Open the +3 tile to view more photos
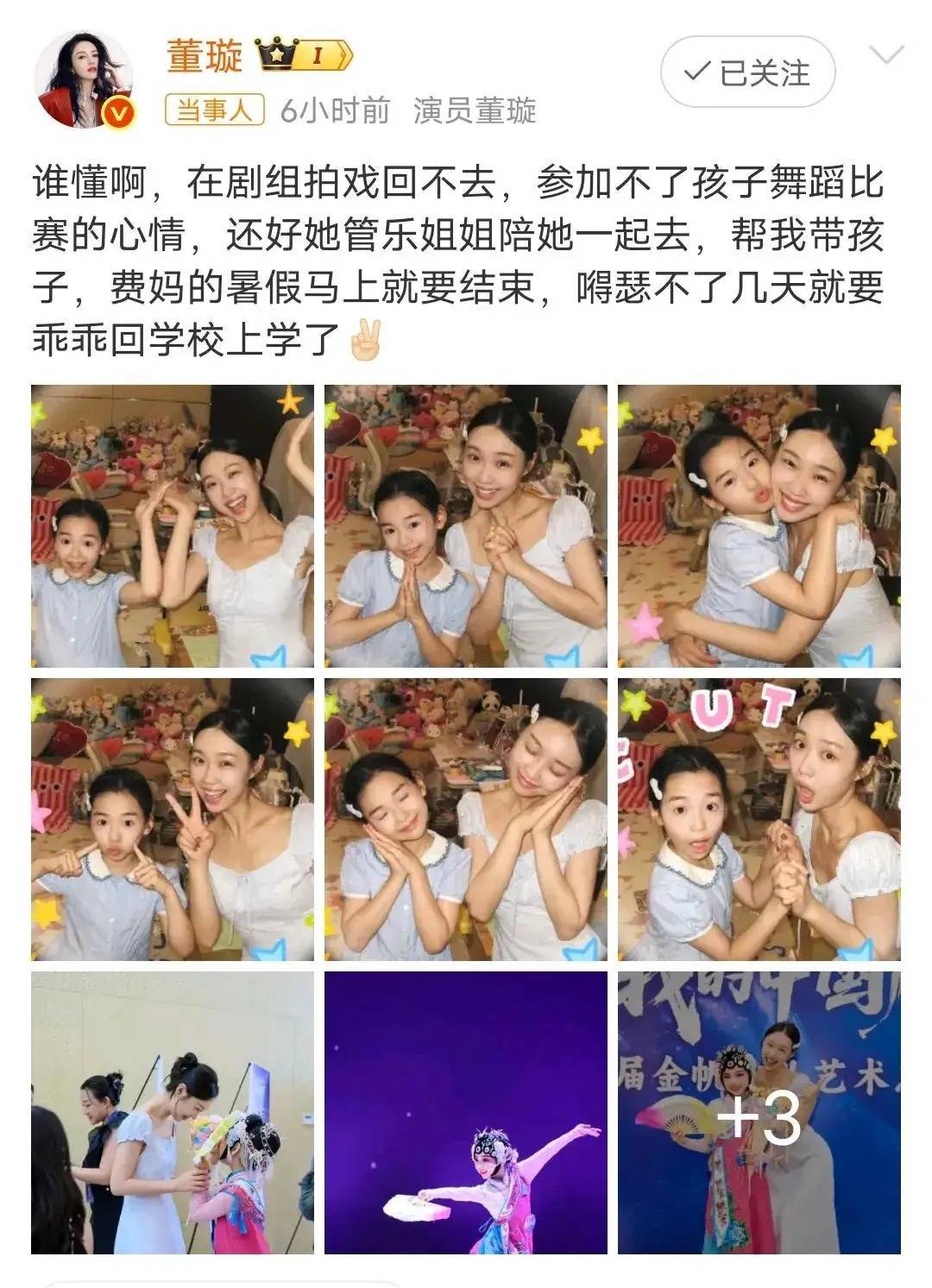 [x=759, y=1113]
